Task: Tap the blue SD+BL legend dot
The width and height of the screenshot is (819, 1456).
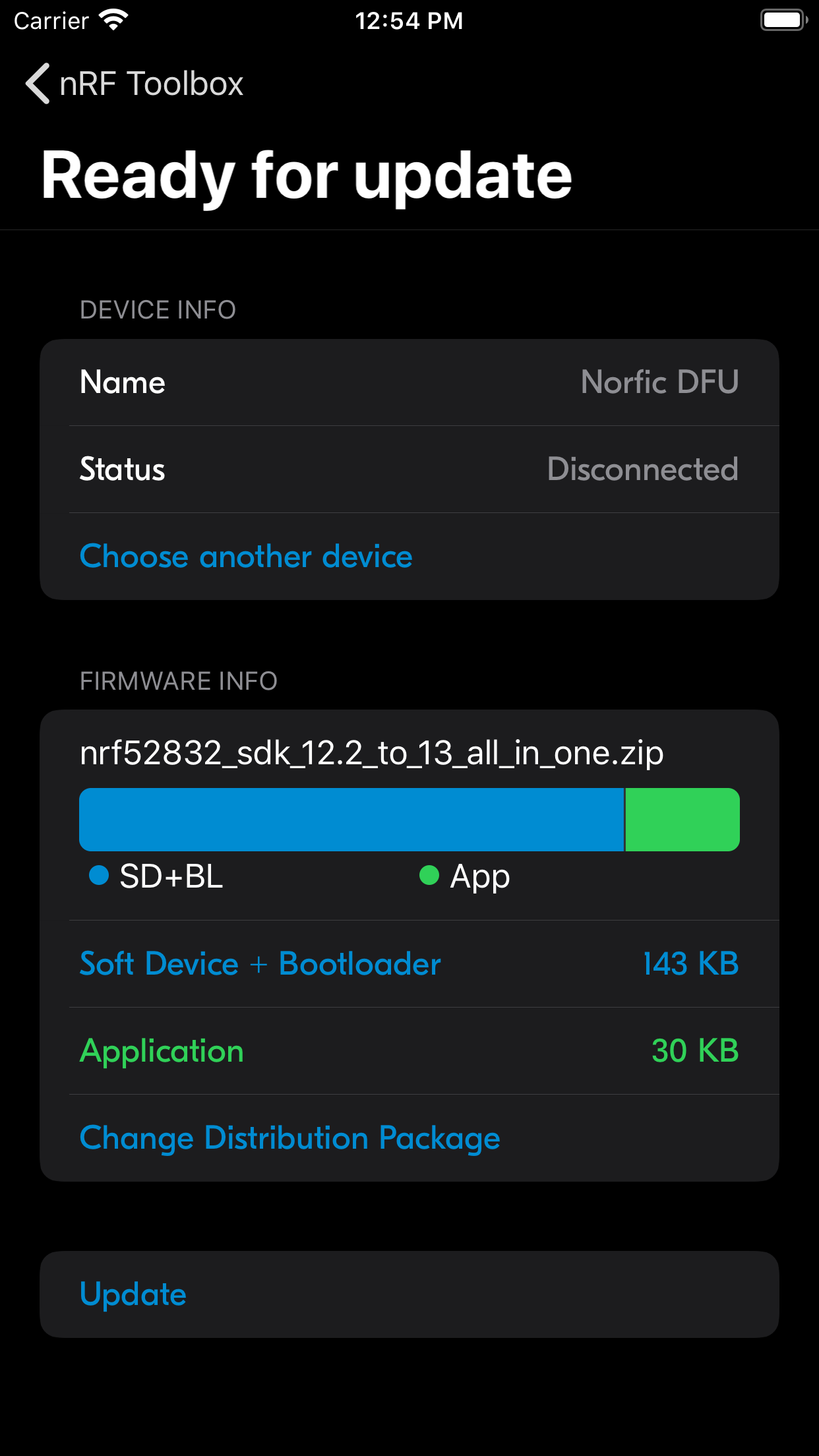Action: pyautogui.click(x=99, y=876)
